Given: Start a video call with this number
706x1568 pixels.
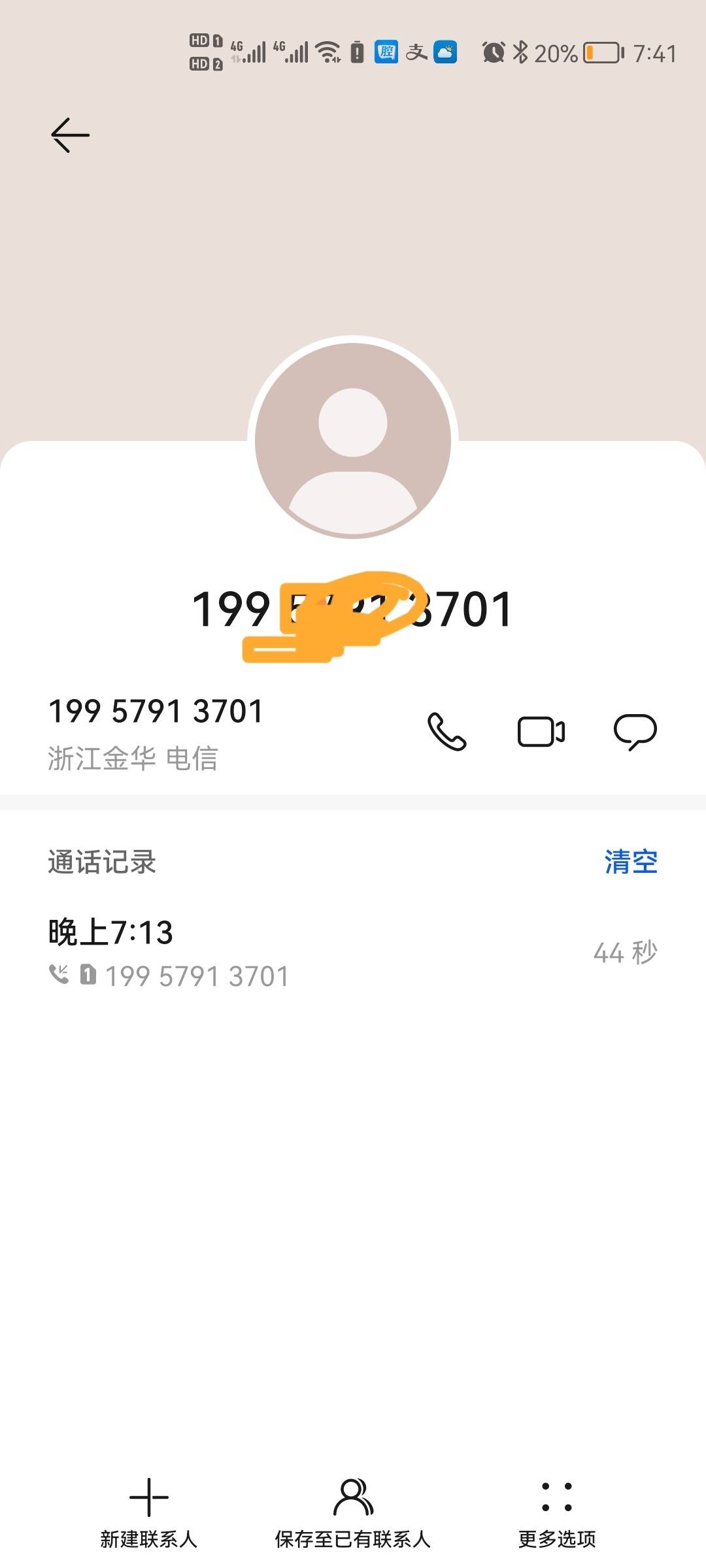Looking at the screenshot, I should pos(541,731).
